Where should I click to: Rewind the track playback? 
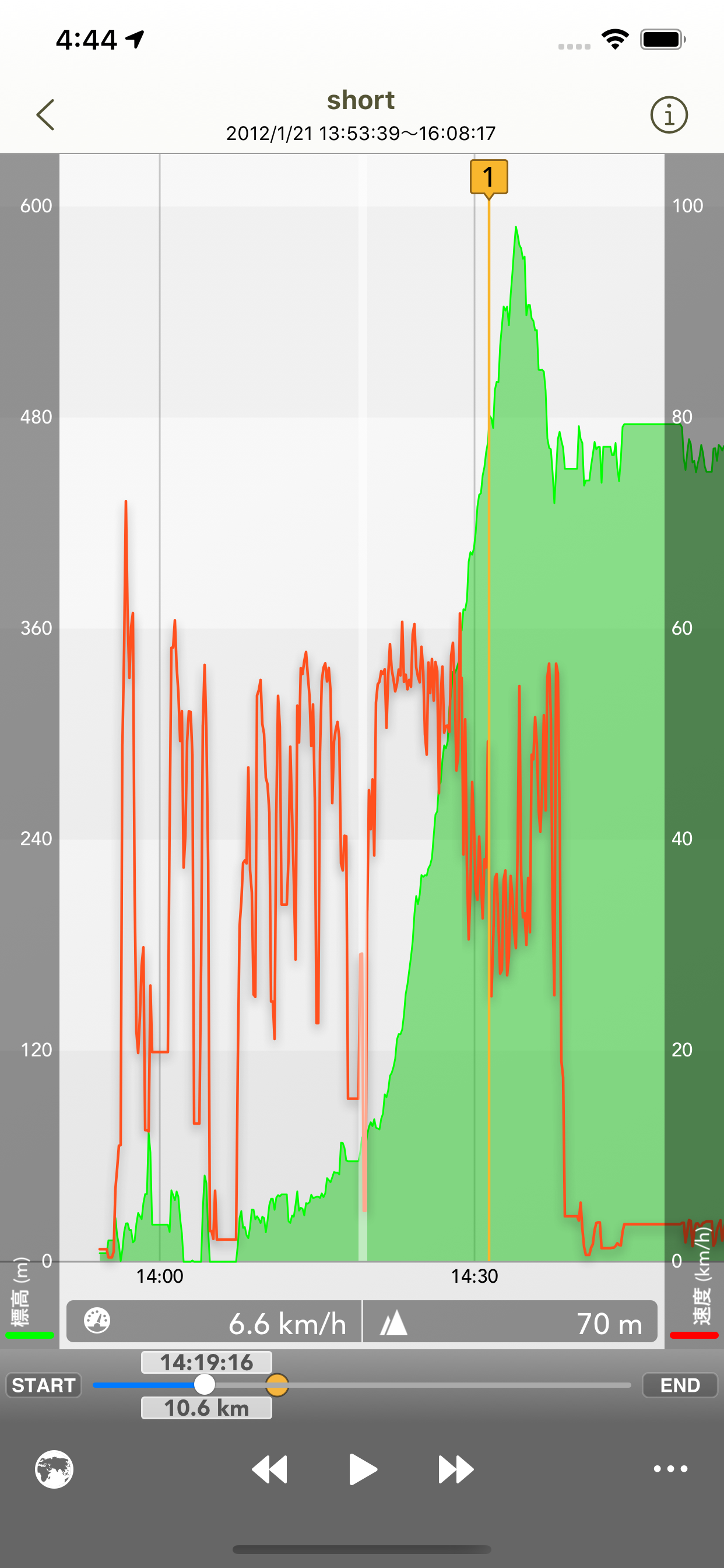269,1470
